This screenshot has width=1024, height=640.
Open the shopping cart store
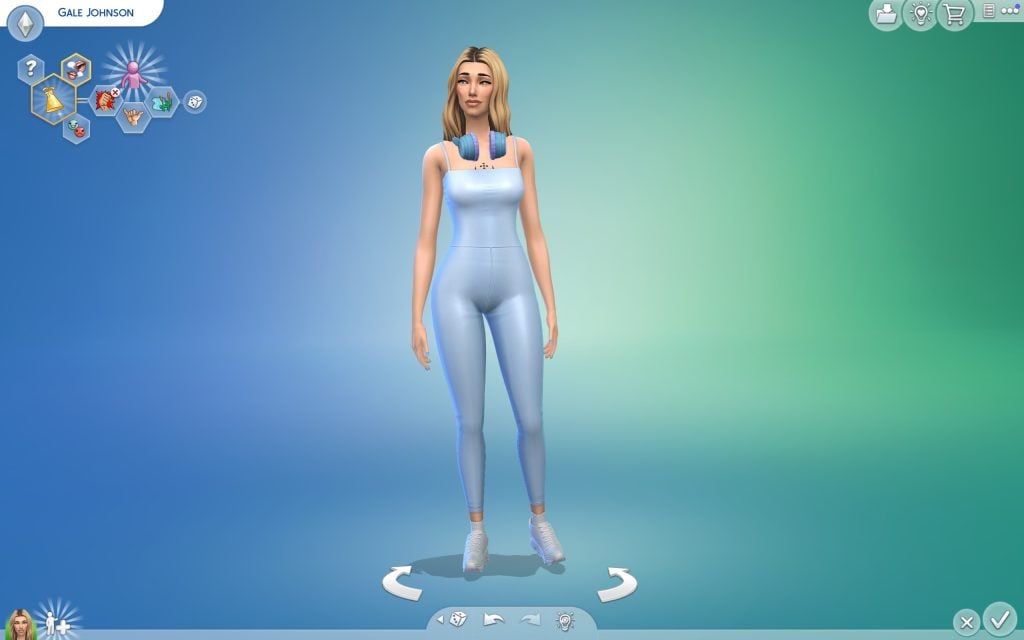point(955,14)
